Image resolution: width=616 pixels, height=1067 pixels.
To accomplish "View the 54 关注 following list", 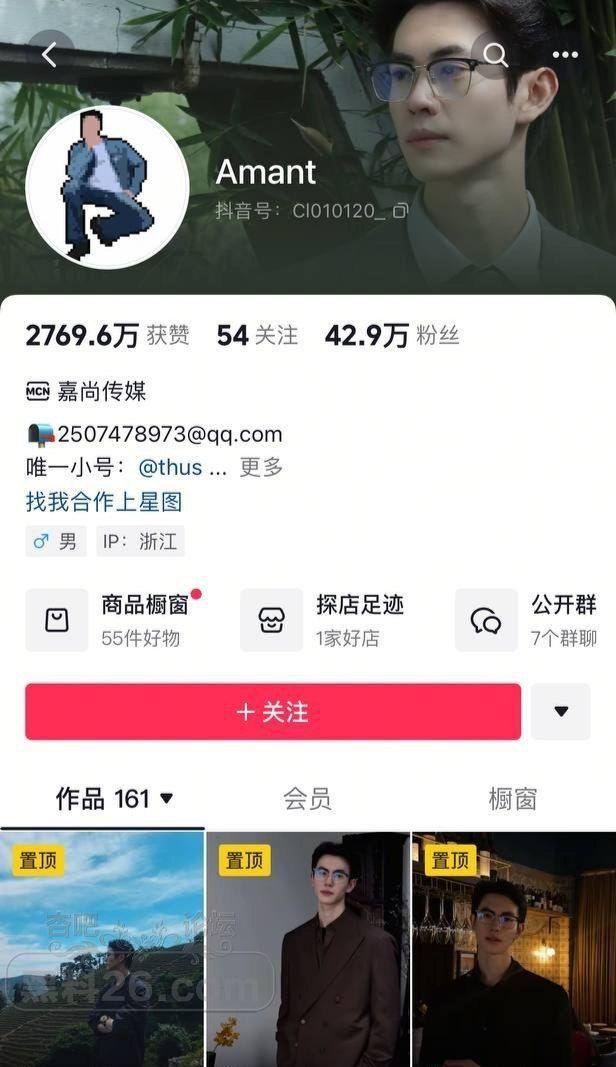I will [257, 336].
